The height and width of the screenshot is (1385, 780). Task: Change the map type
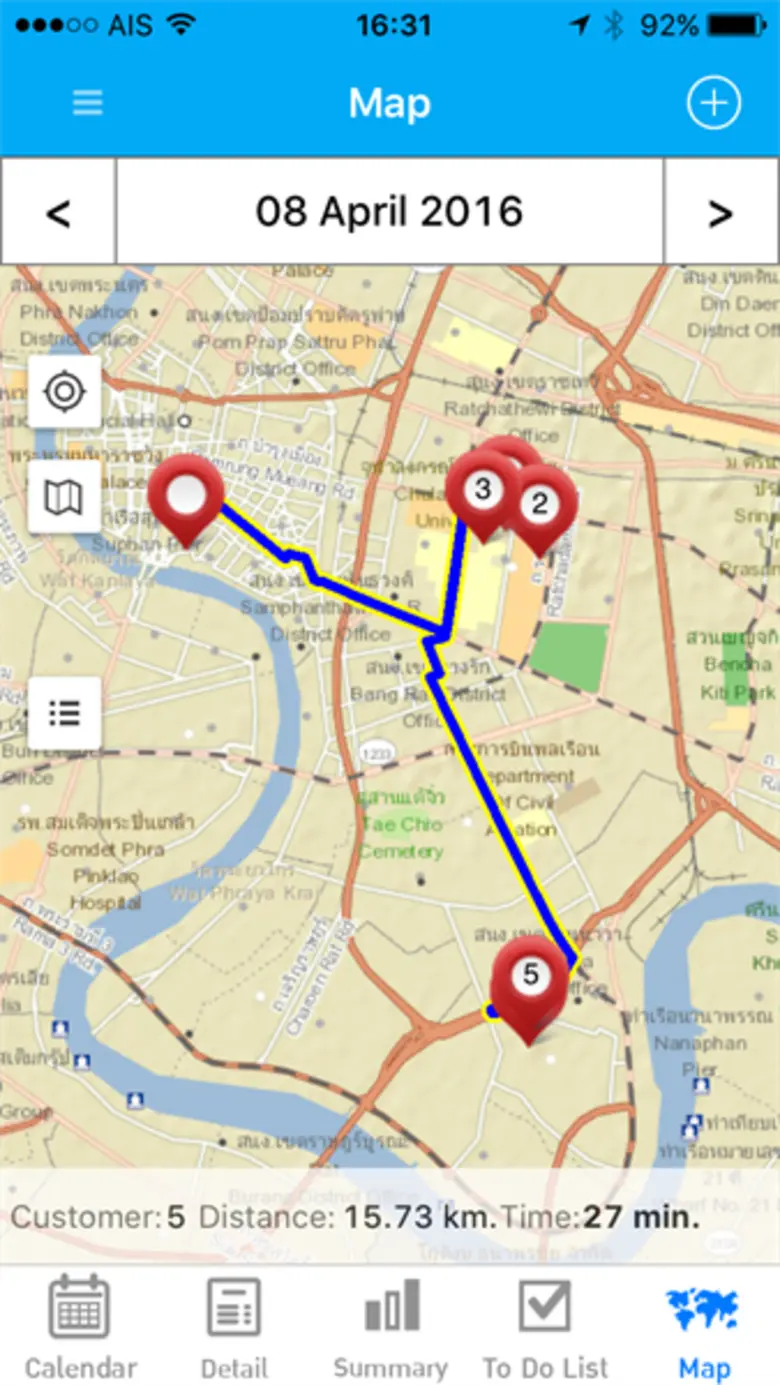[65, 496]
